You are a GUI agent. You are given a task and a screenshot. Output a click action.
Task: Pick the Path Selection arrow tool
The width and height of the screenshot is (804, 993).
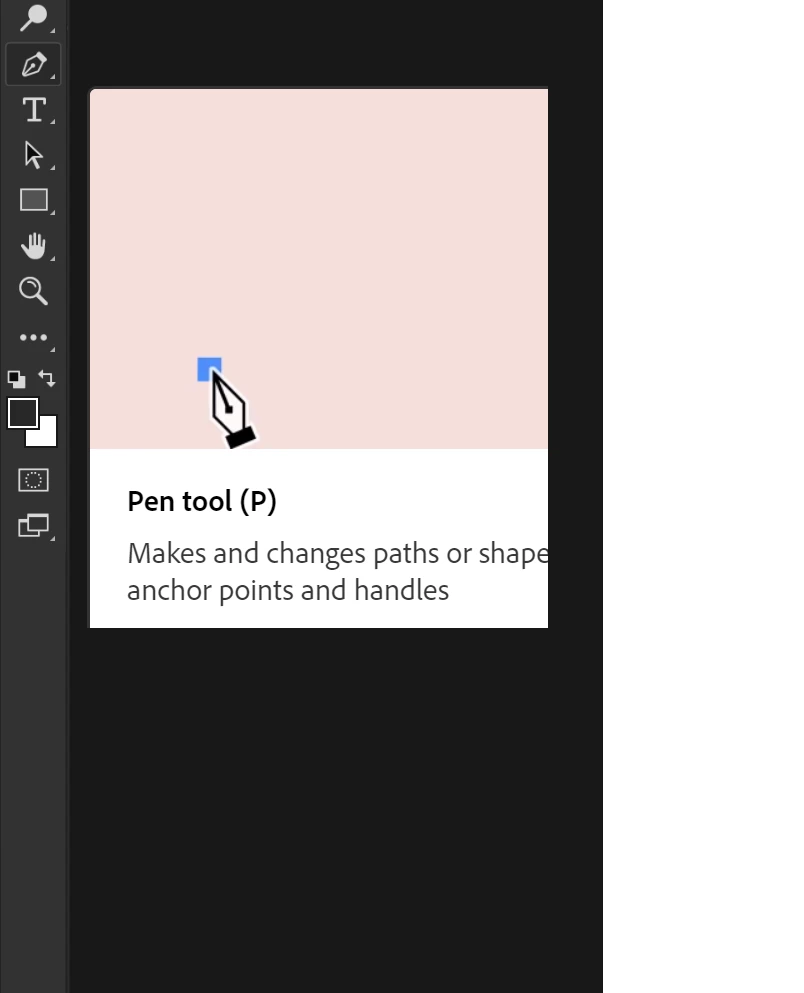(33, 155)
